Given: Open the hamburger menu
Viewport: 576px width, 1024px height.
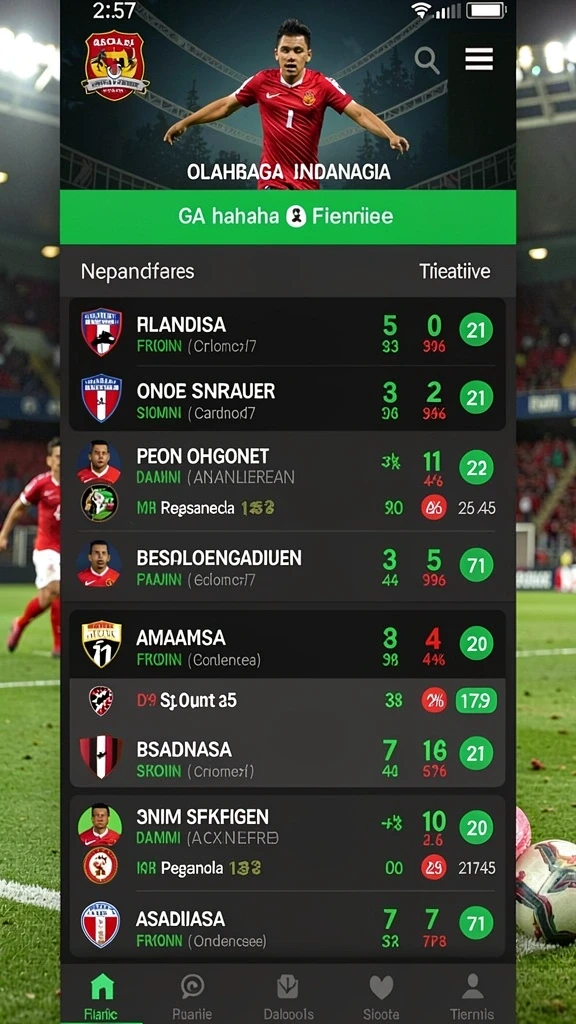Looking at the screenshot, I should click(479, 59).
